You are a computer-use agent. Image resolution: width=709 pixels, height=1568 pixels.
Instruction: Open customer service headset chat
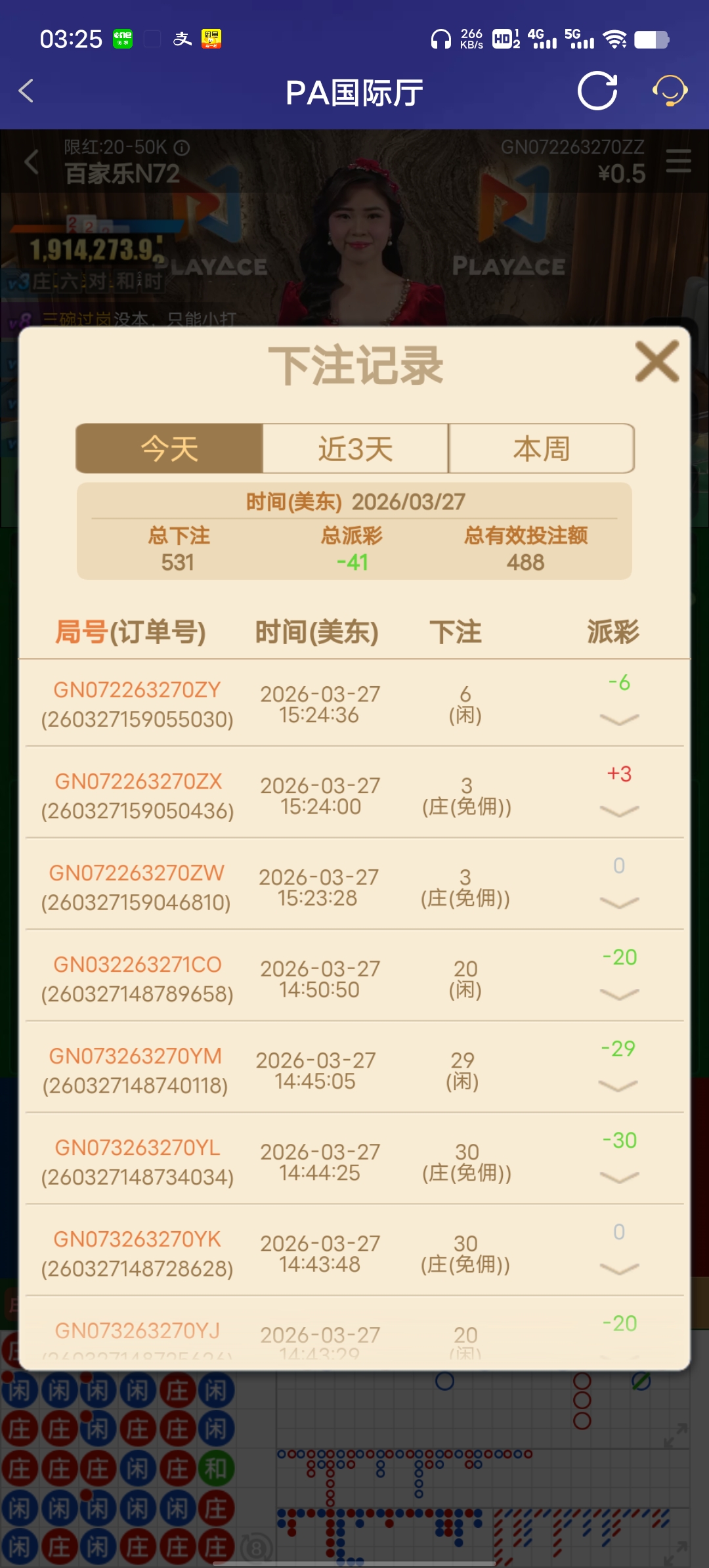pyautogui.click(x=669, y=91)
